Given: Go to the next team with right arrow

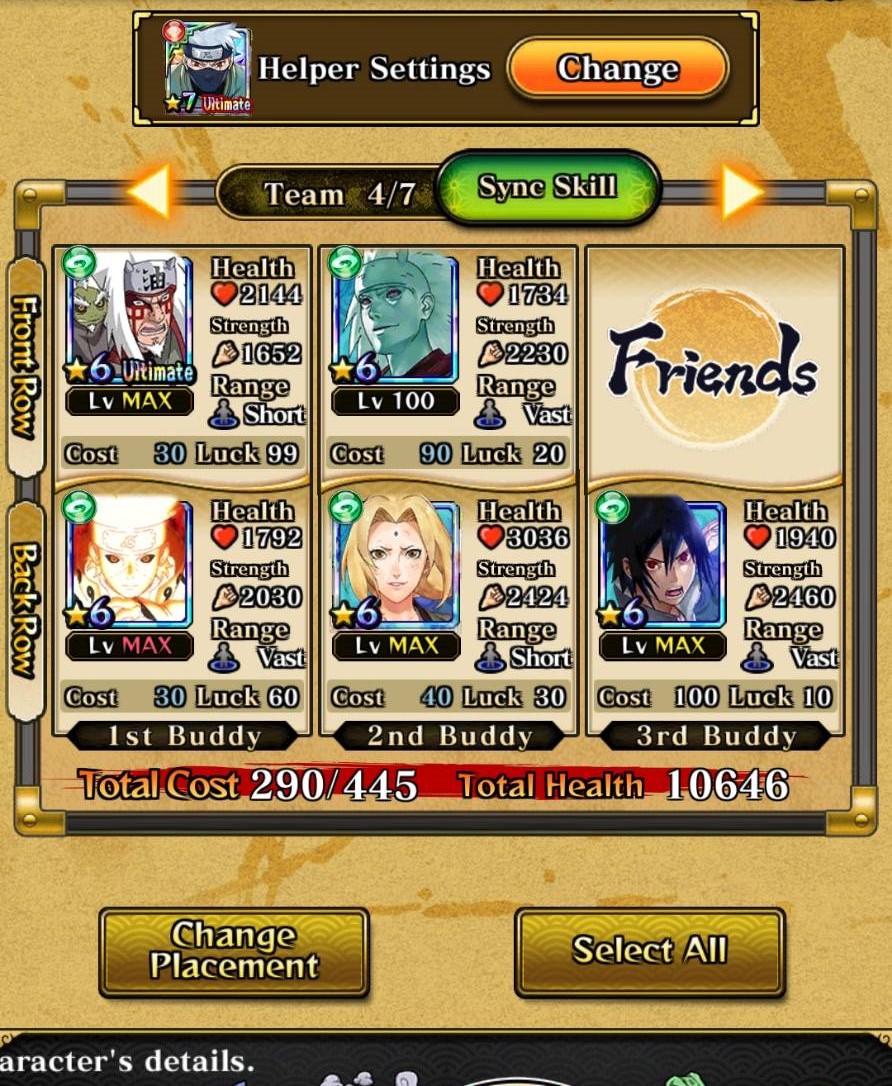Looking at the screenshot, I should (742, 192).
